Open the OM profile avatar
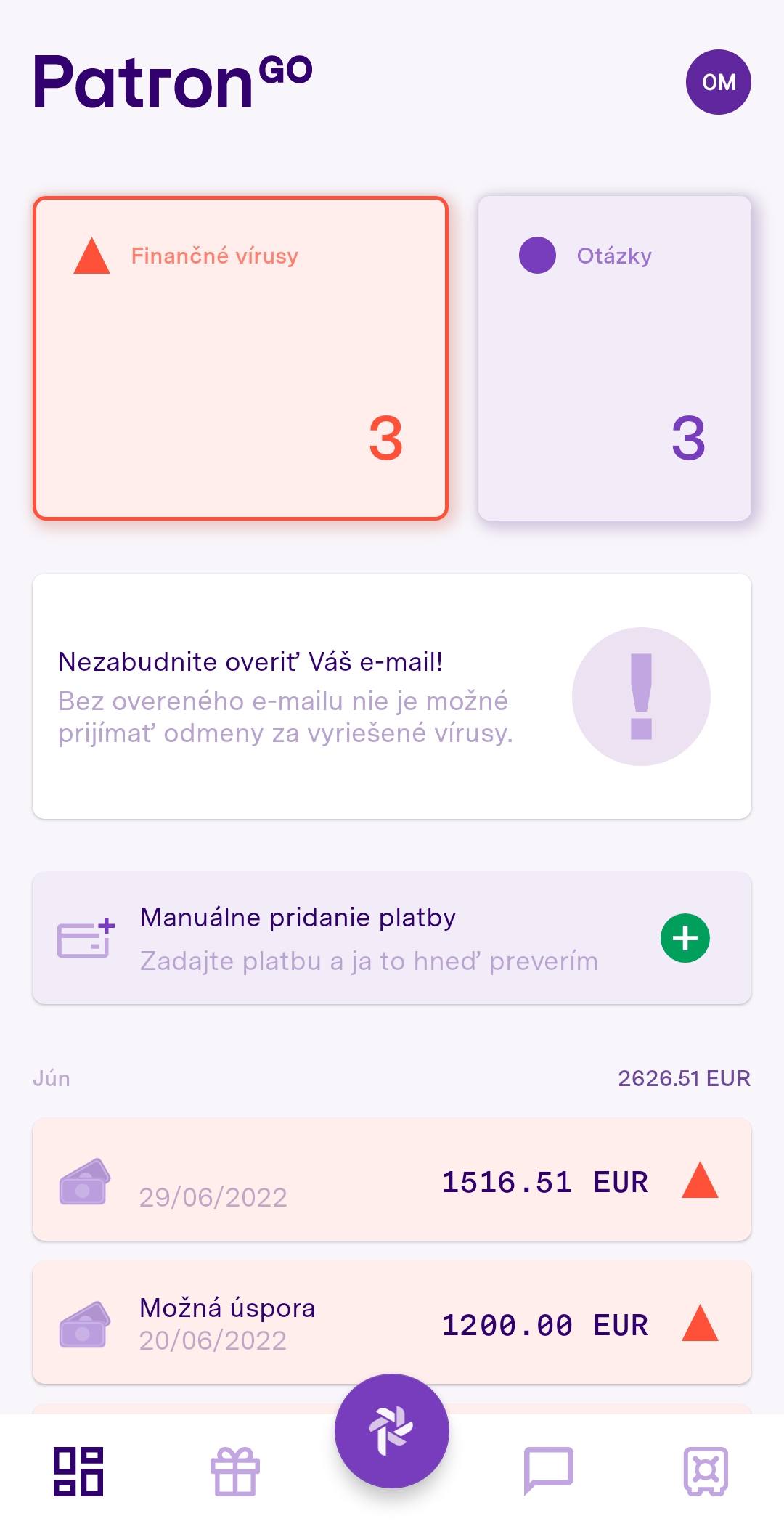 point(718,82)
